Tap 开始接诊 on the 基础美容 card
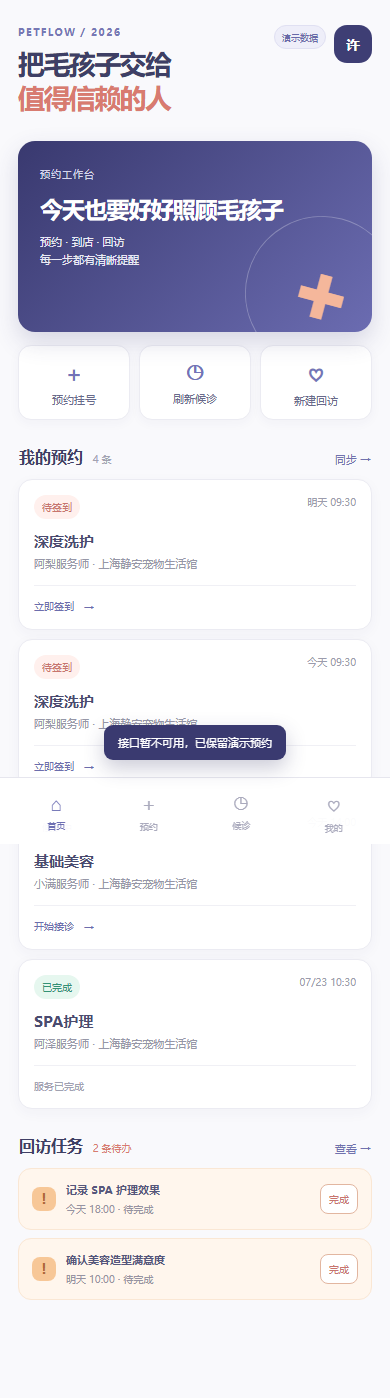 coord(64,926)
